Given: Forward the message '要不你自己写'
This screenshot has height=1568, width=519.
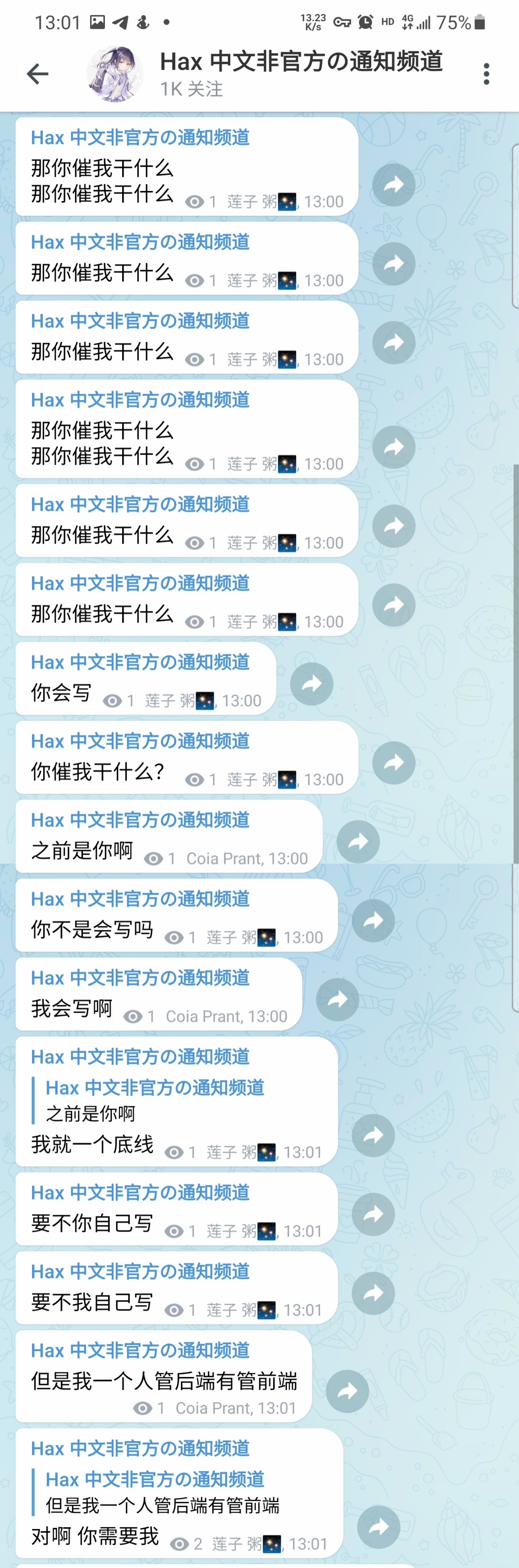Looking at the screenshot, I should 373,1214.
